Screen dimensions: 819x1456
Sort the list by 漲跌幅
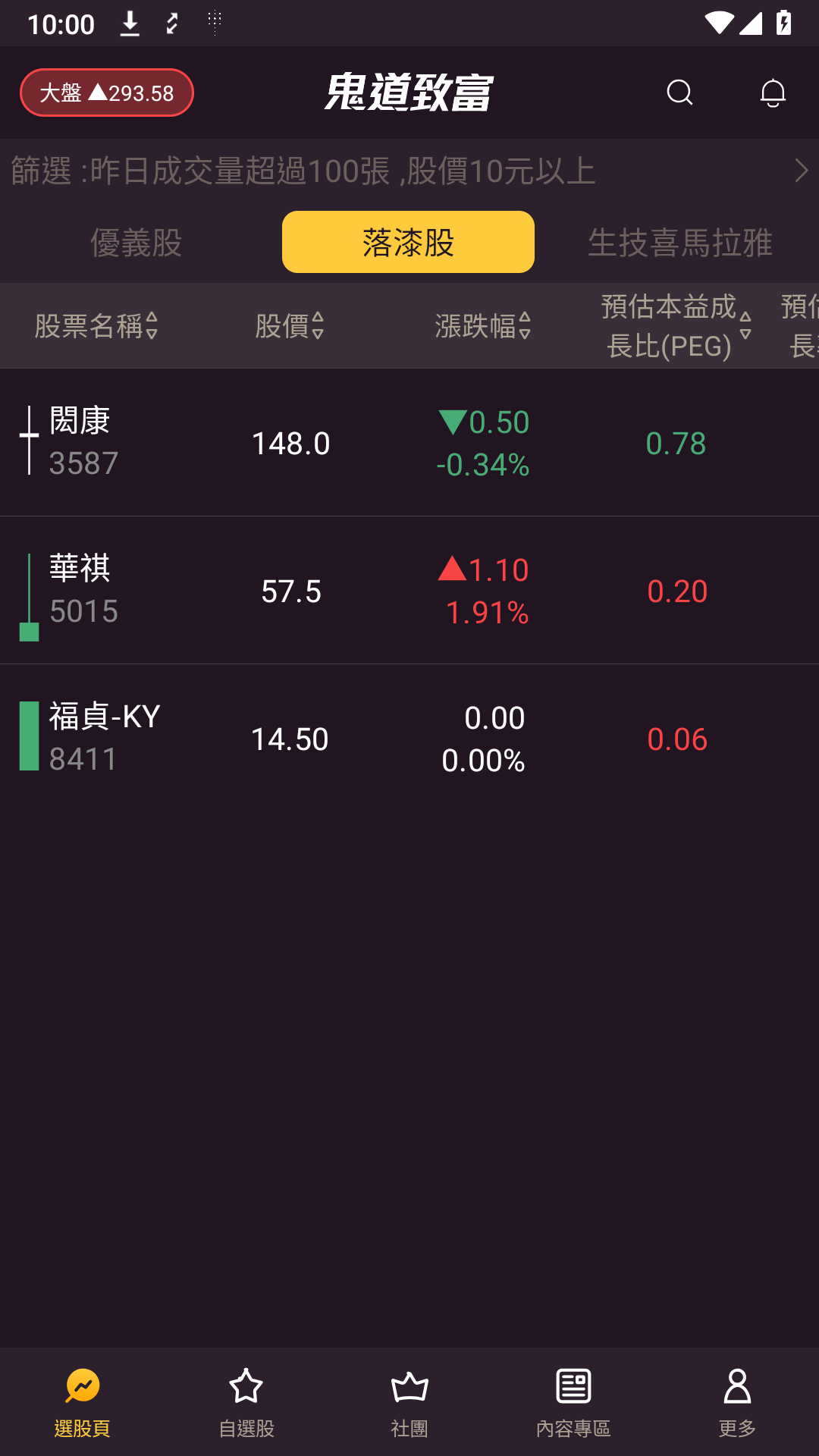(x=483, y=326)
